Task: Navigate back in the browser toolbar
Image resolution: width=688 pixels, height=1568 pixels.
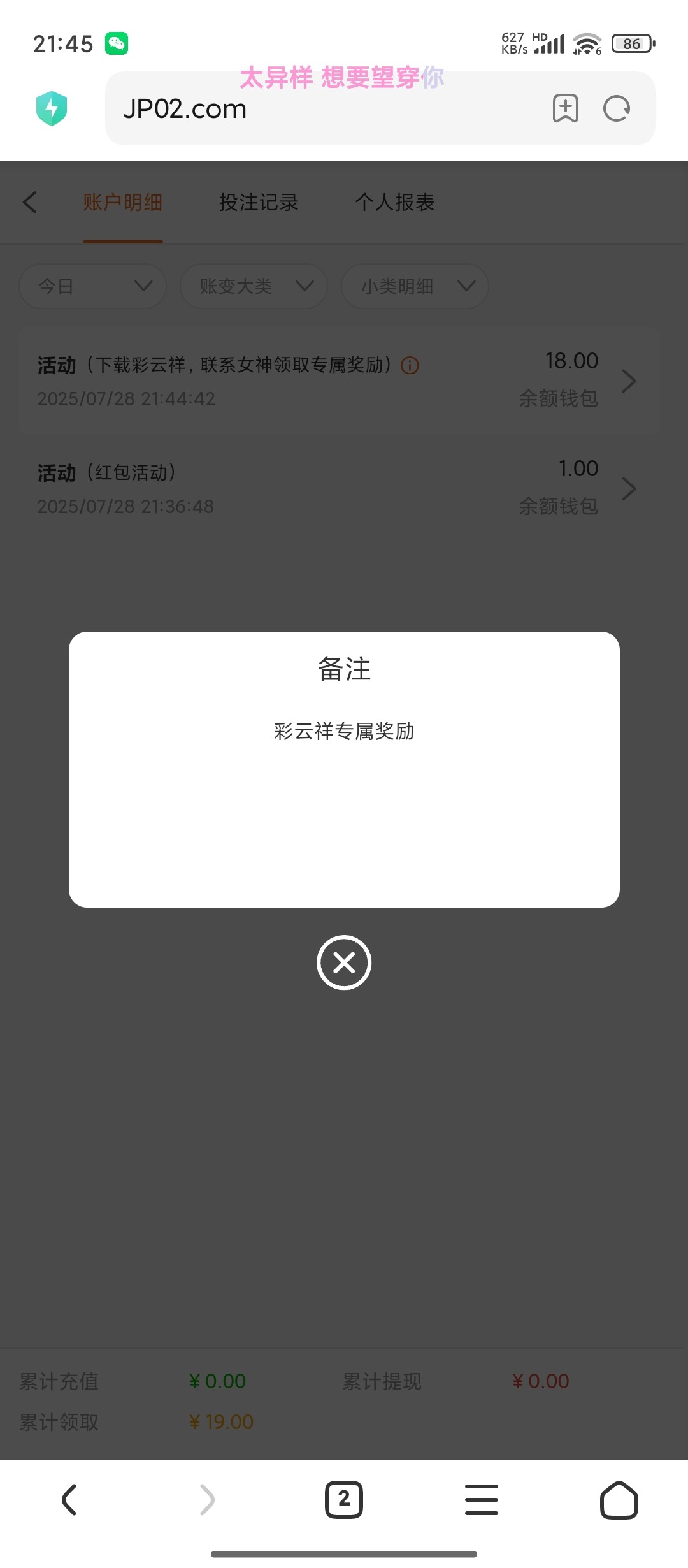Action: (69, 1499)
